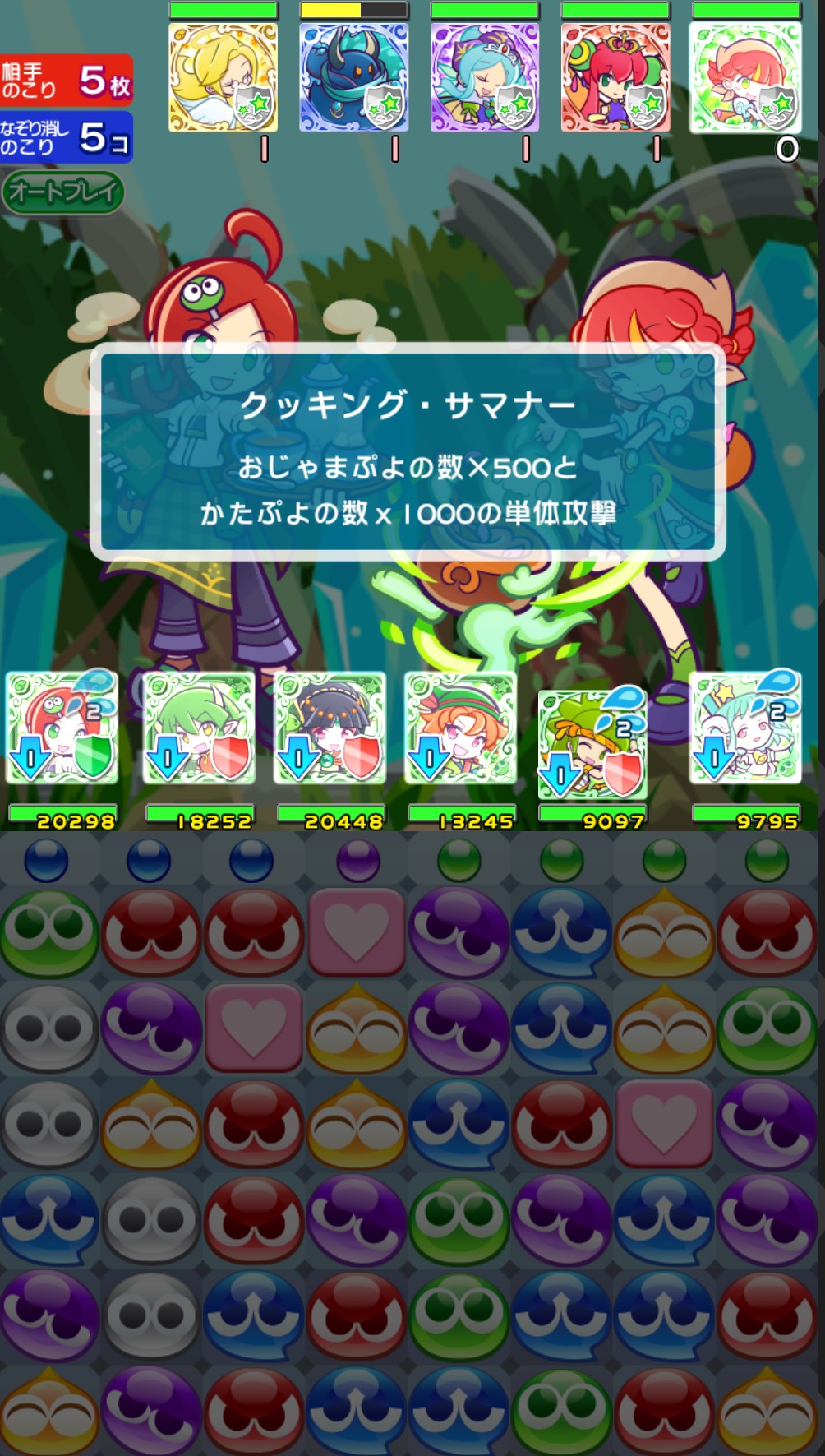Target the orange-haired enemy on green card
Screen dimensions: 825x1456
pyautogui.click(x=745, y=77)
